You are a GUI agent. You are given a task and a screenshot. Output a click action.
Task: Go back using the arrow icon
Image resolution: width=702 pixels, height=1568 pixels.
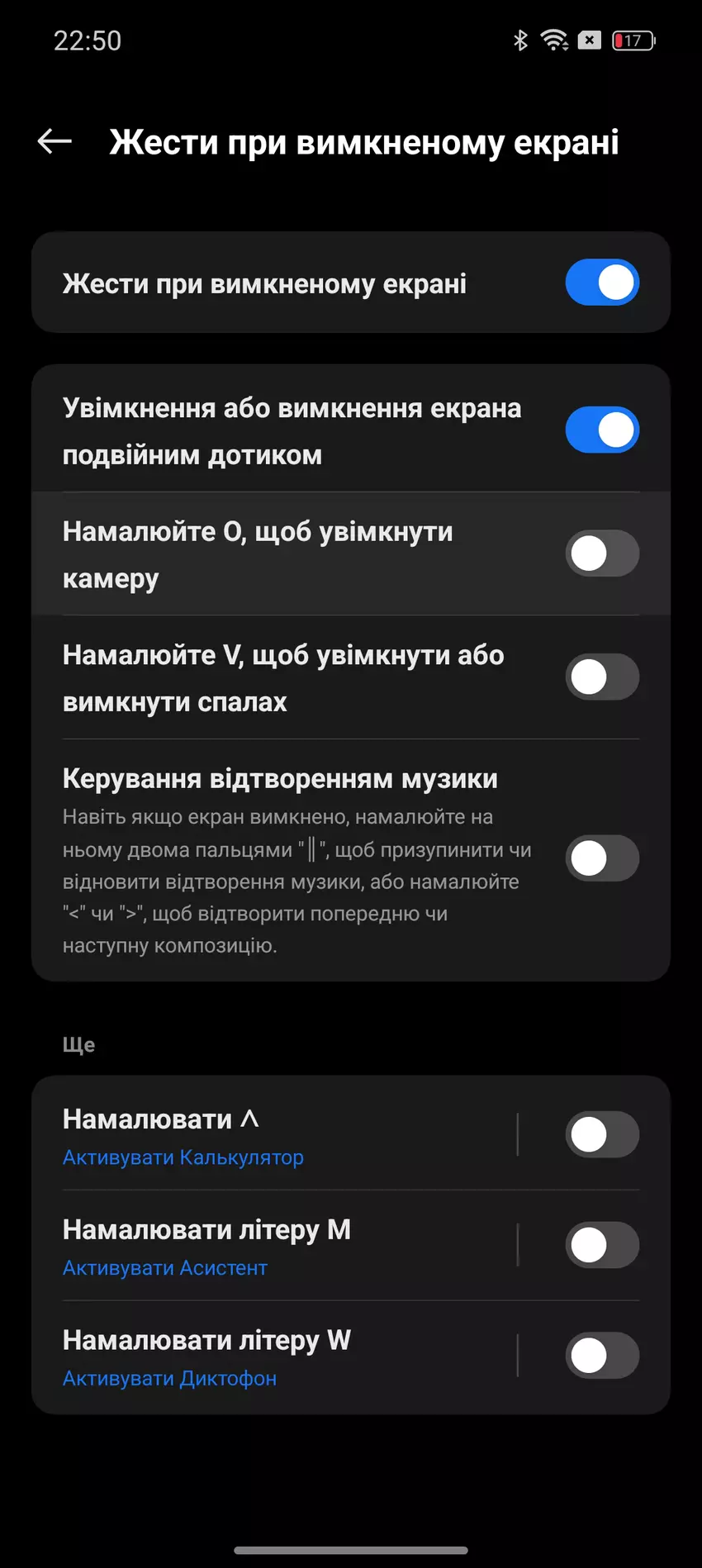[55, 142]
